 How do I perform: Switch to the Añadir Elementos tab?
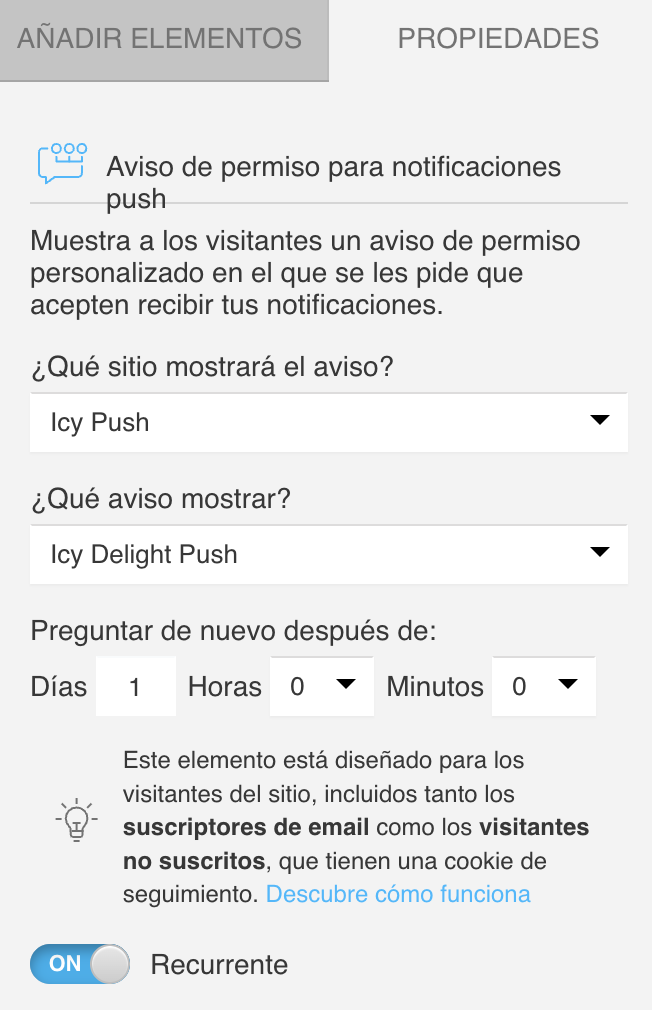click(x=160, y=40)
